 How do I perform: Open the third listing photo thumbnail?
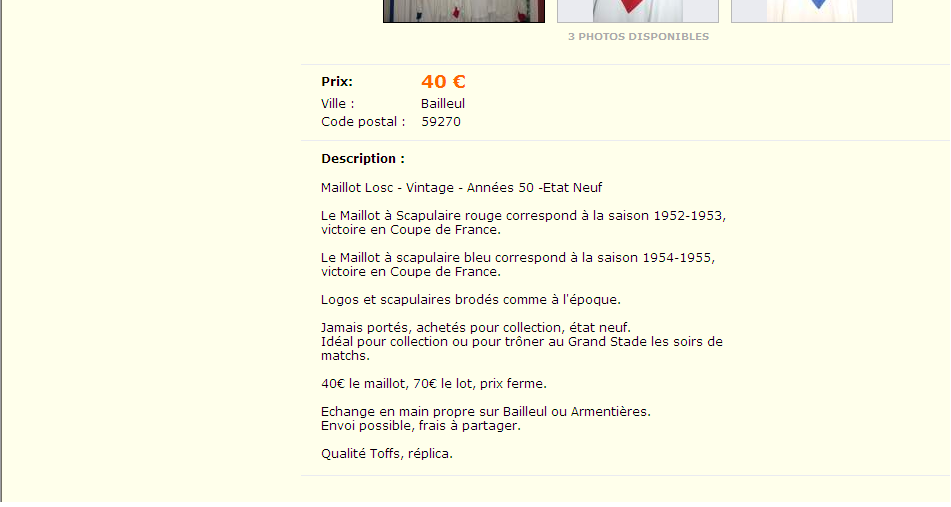812,10
